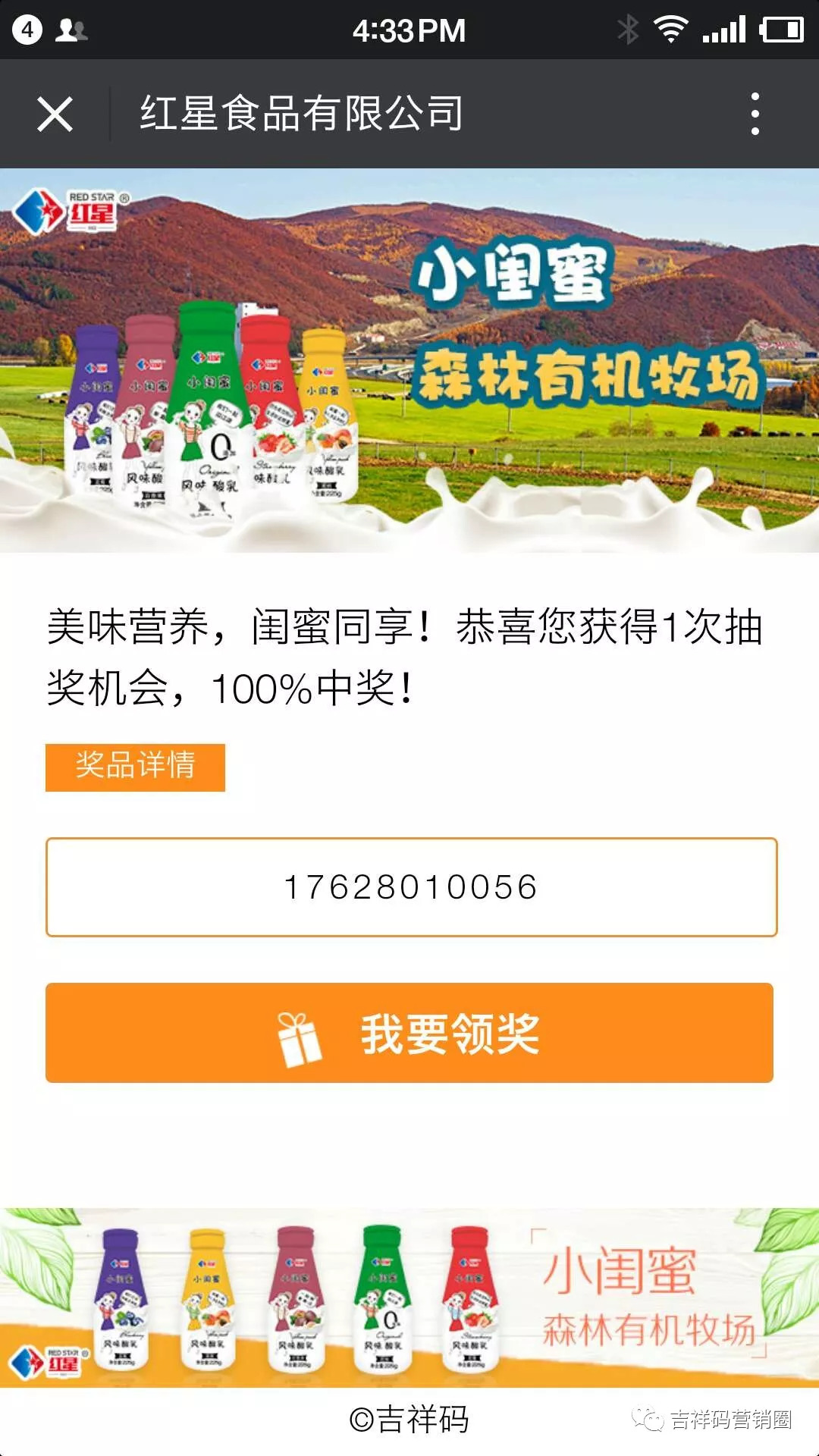This screenshot has height=1456, width=819.
Task: Close the 红星食品有限公司 webpage
Action: click(55, 115)
